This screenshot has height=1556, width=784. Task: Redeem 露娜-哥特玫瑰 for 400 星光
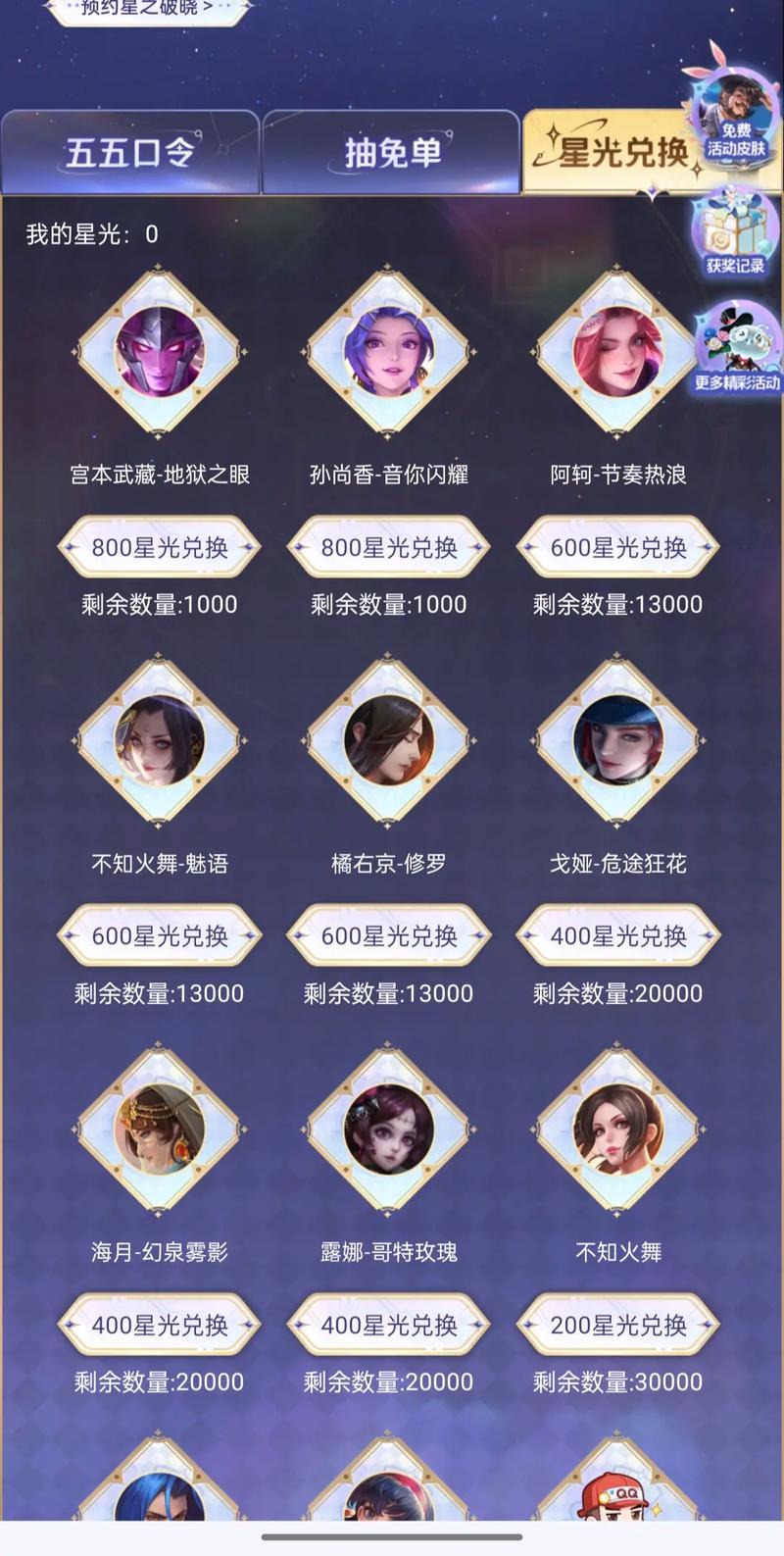click(389, 1325)
